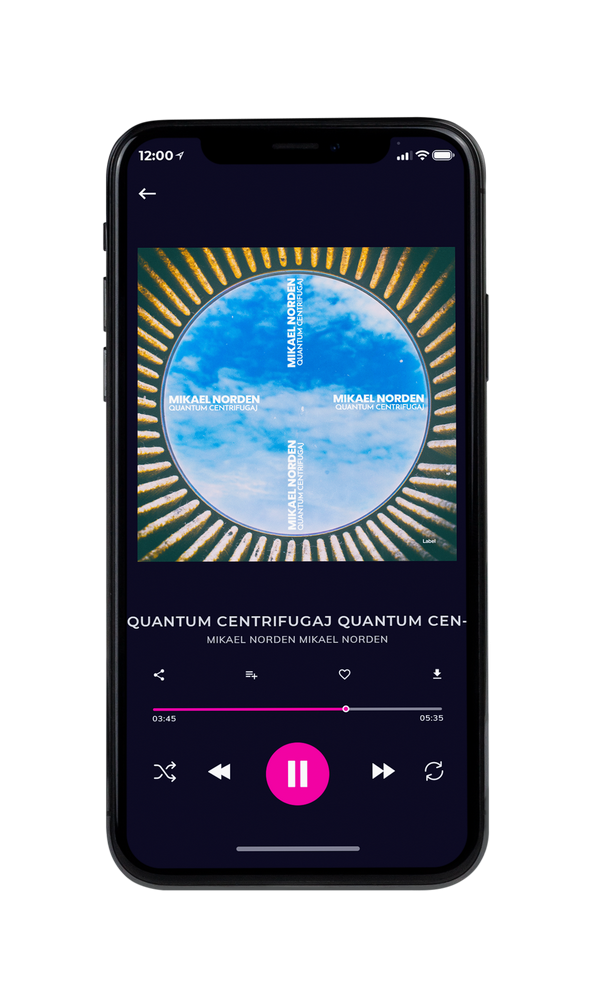The width and height of the screenshot is (600, 1000).
Task: Pause the playing song
Action: coord(297,774)
